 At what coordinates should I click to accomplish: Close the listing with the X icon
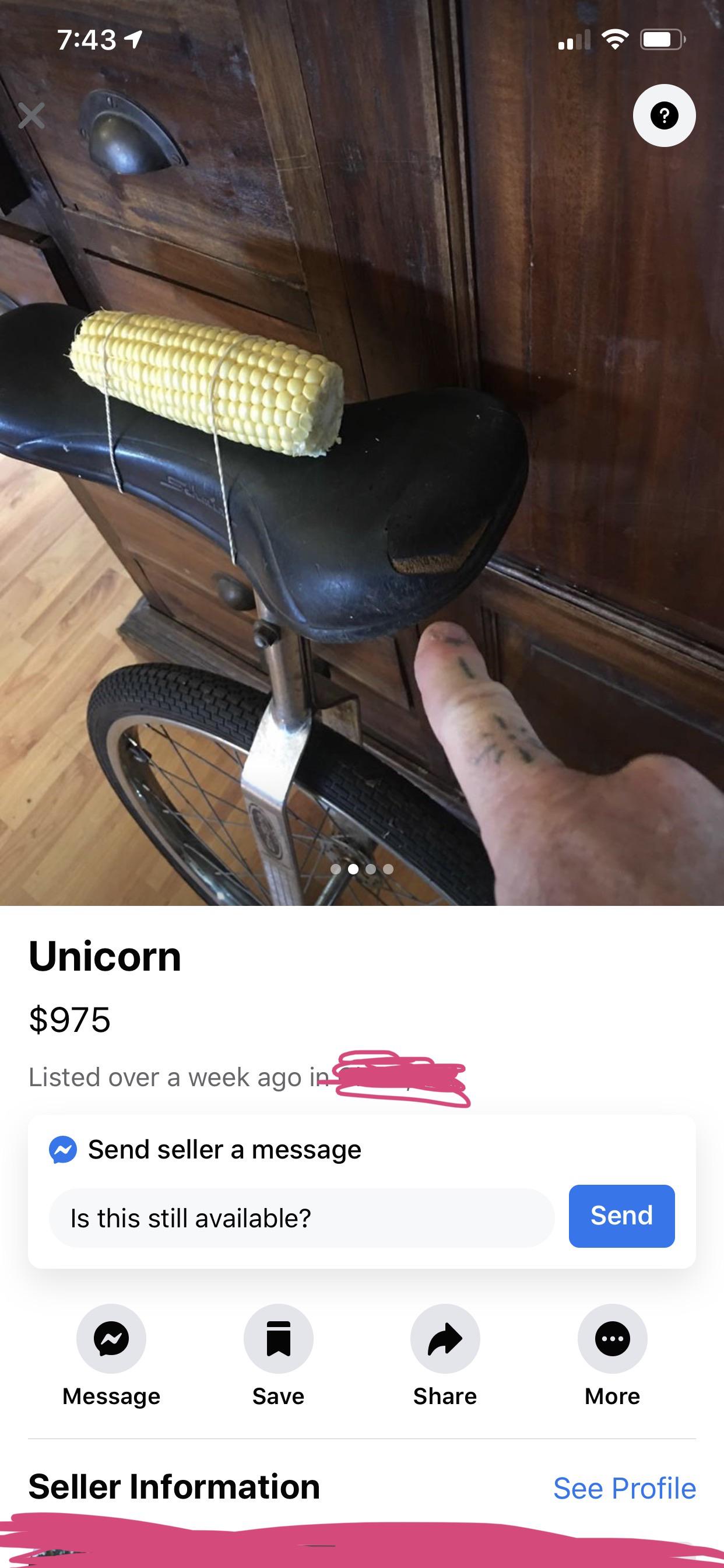point(33,116)
